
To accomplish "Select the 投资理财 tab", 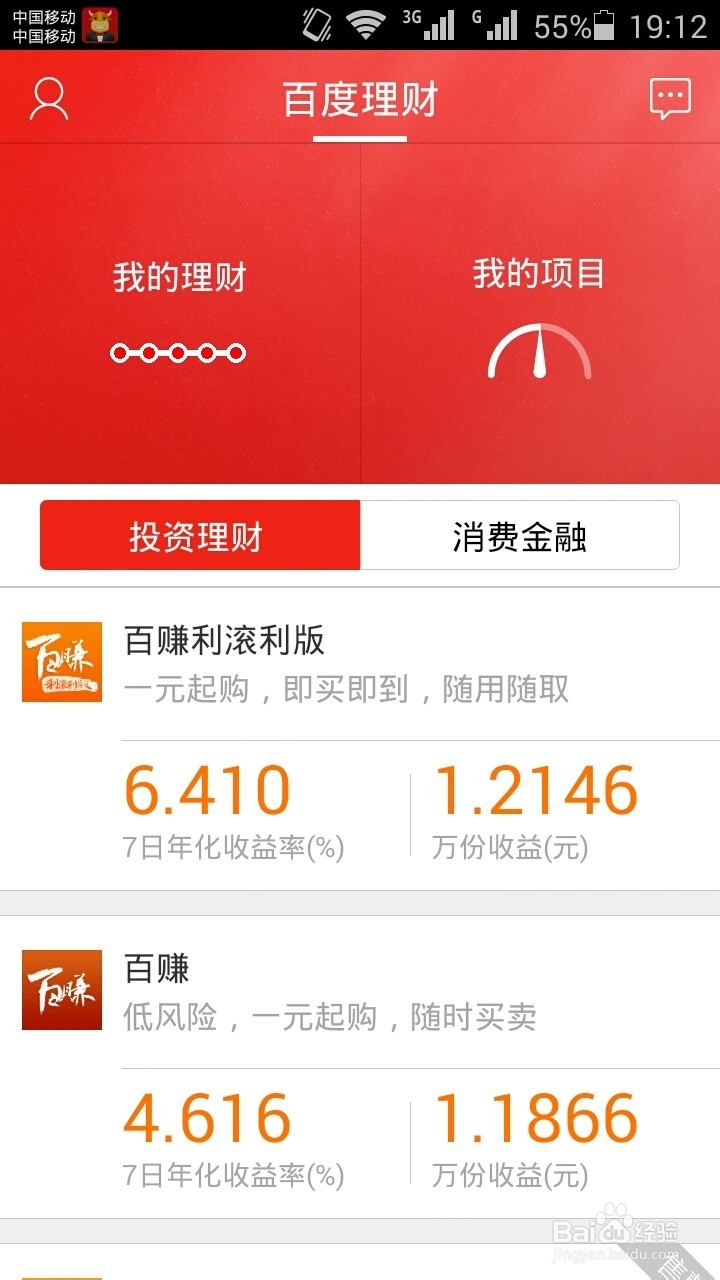I will click(x=200, y=536).
